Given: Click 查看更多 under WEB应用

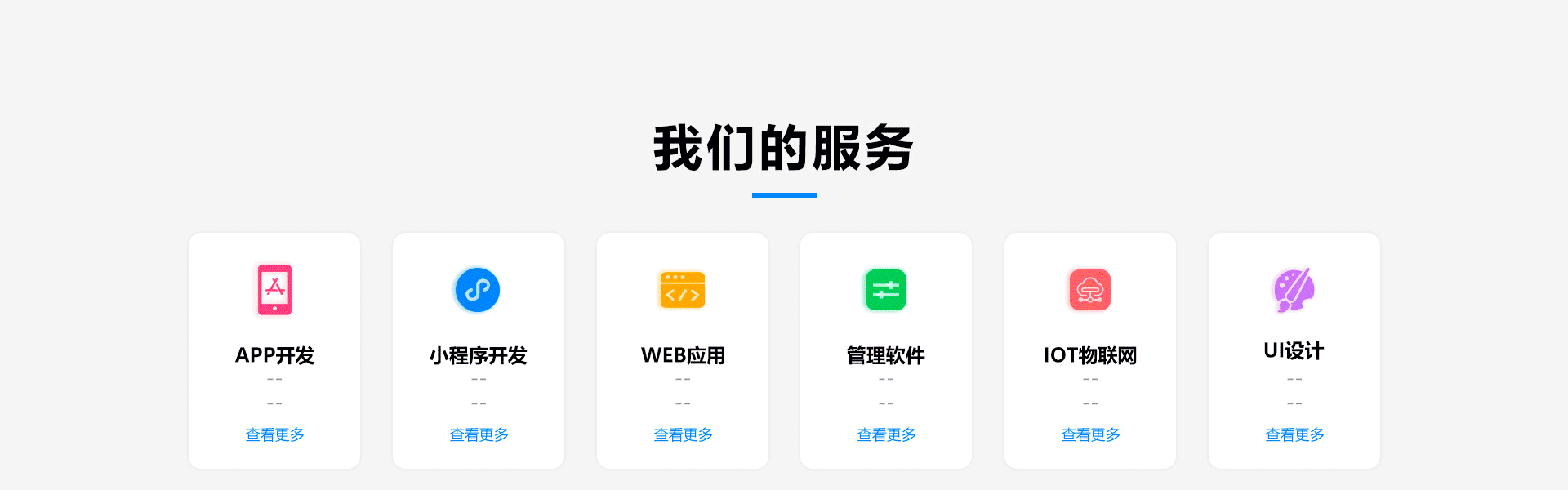Looking at the screenshot, I should (x=683, y=434).
